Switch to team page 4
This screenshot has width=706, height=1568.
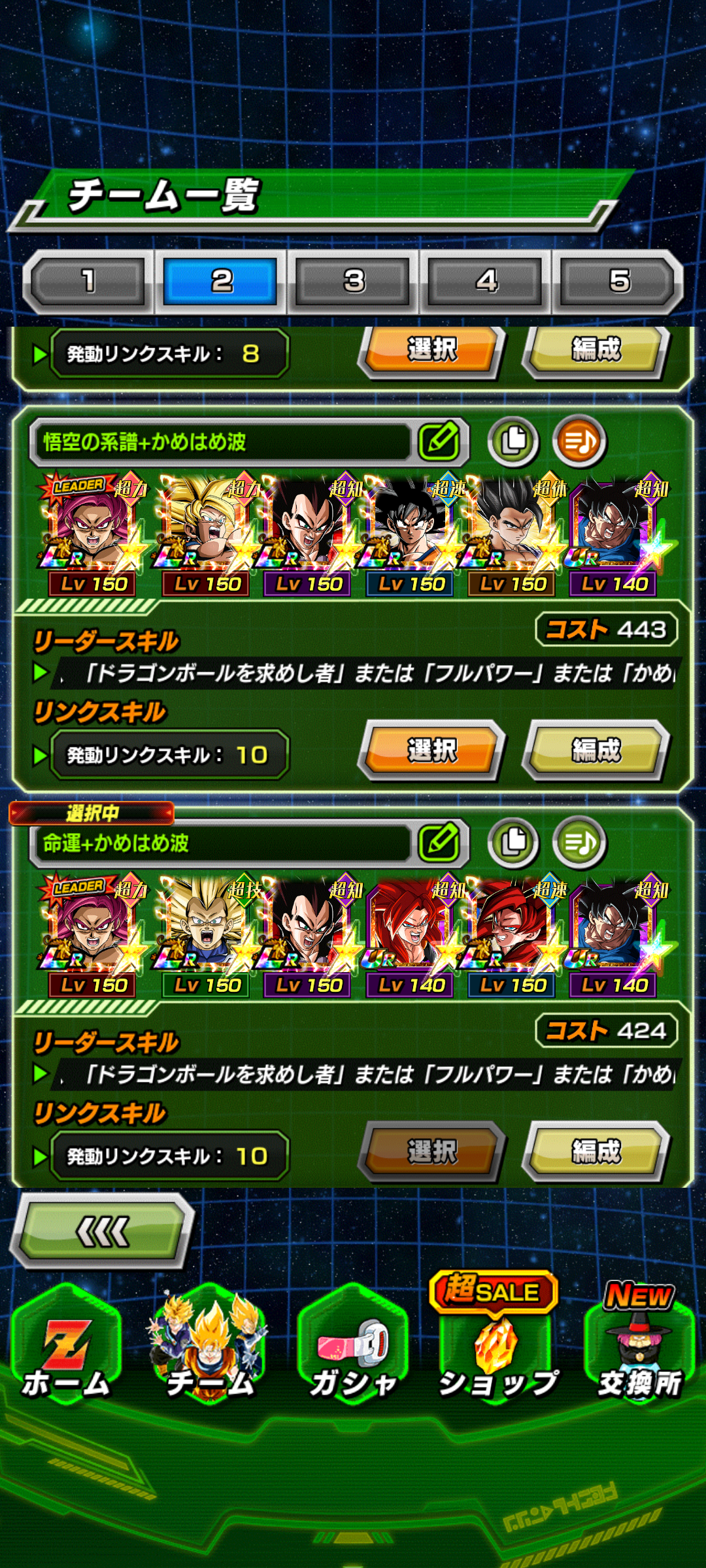click(x=486, y=282)
